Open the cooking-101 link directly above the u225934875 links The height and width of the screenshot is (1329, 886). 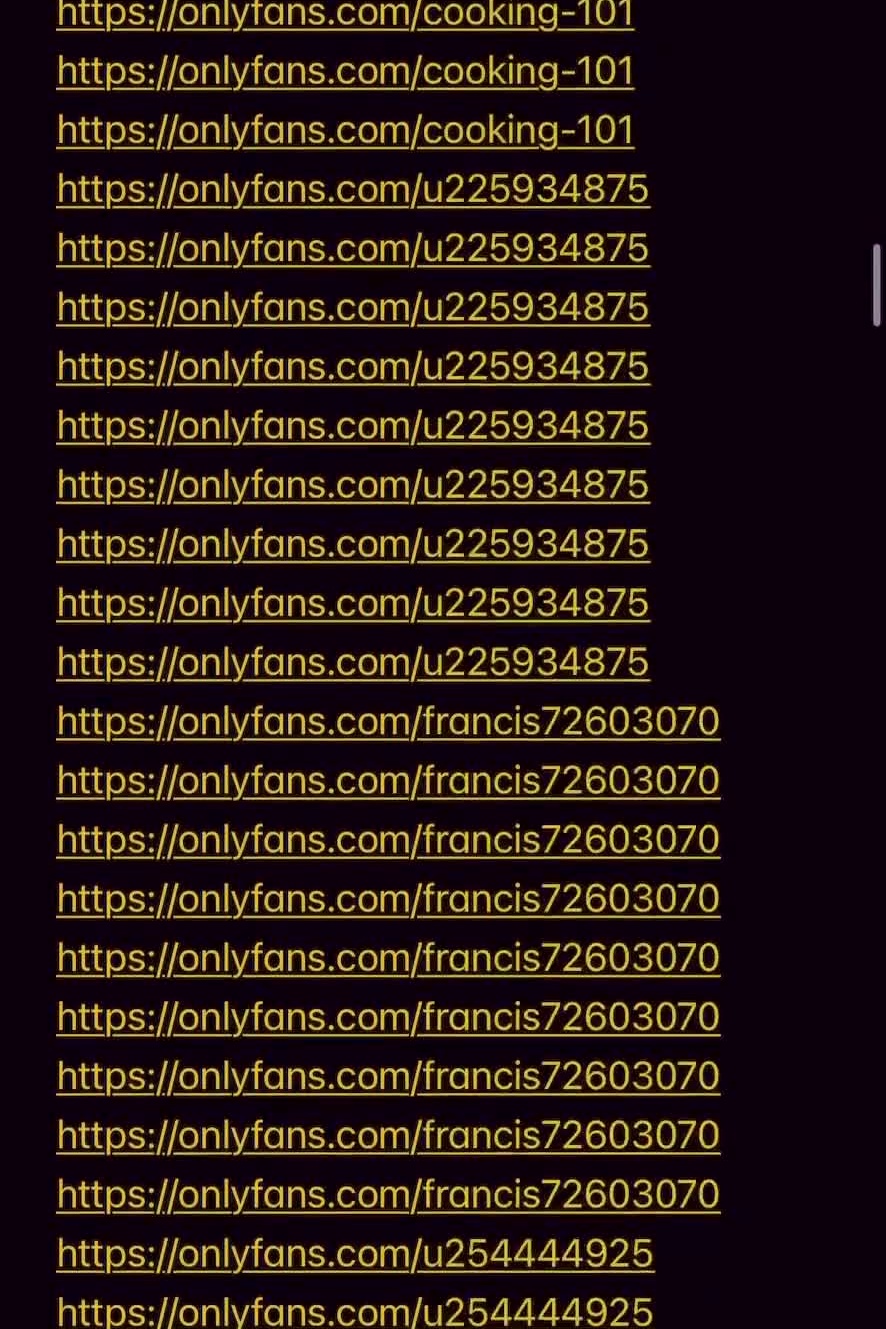click(345, 131)
